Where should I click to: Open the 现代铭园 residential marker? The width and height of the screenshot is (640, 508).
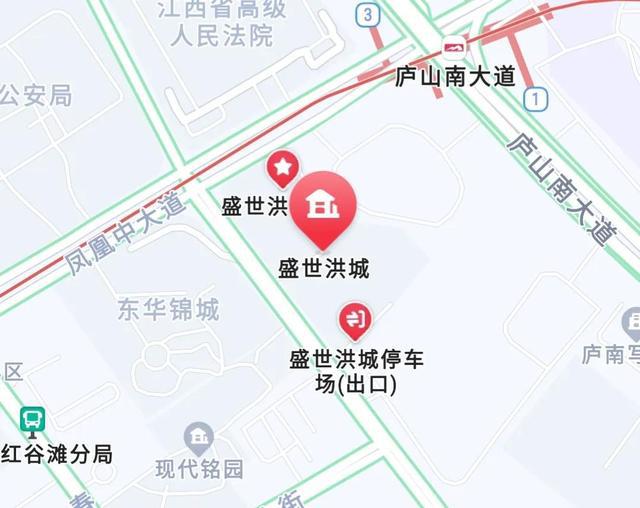pyautogui.click(x=199, y=437)
